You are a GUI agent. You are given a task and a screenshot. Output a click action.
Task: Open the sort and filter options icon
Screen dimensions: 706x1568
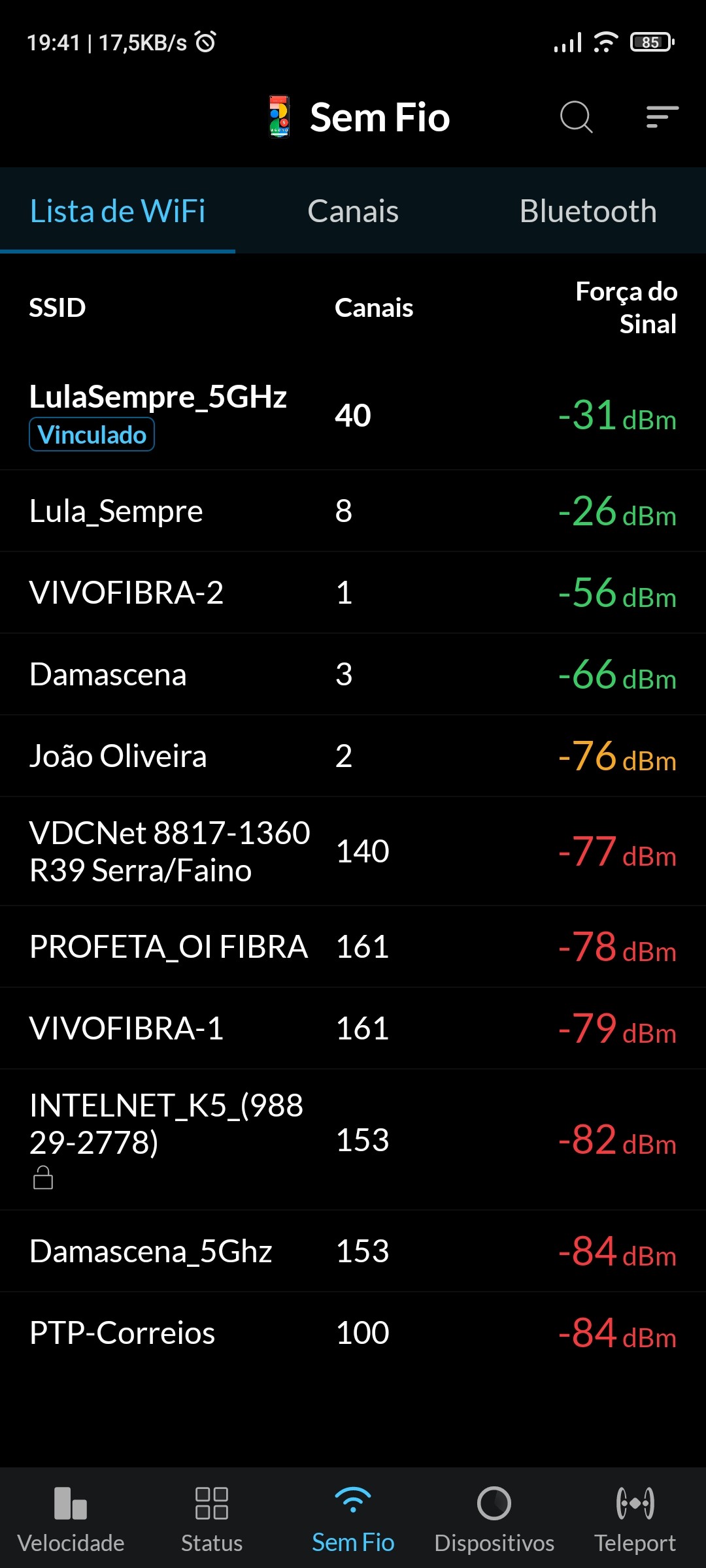pos(662,118)
